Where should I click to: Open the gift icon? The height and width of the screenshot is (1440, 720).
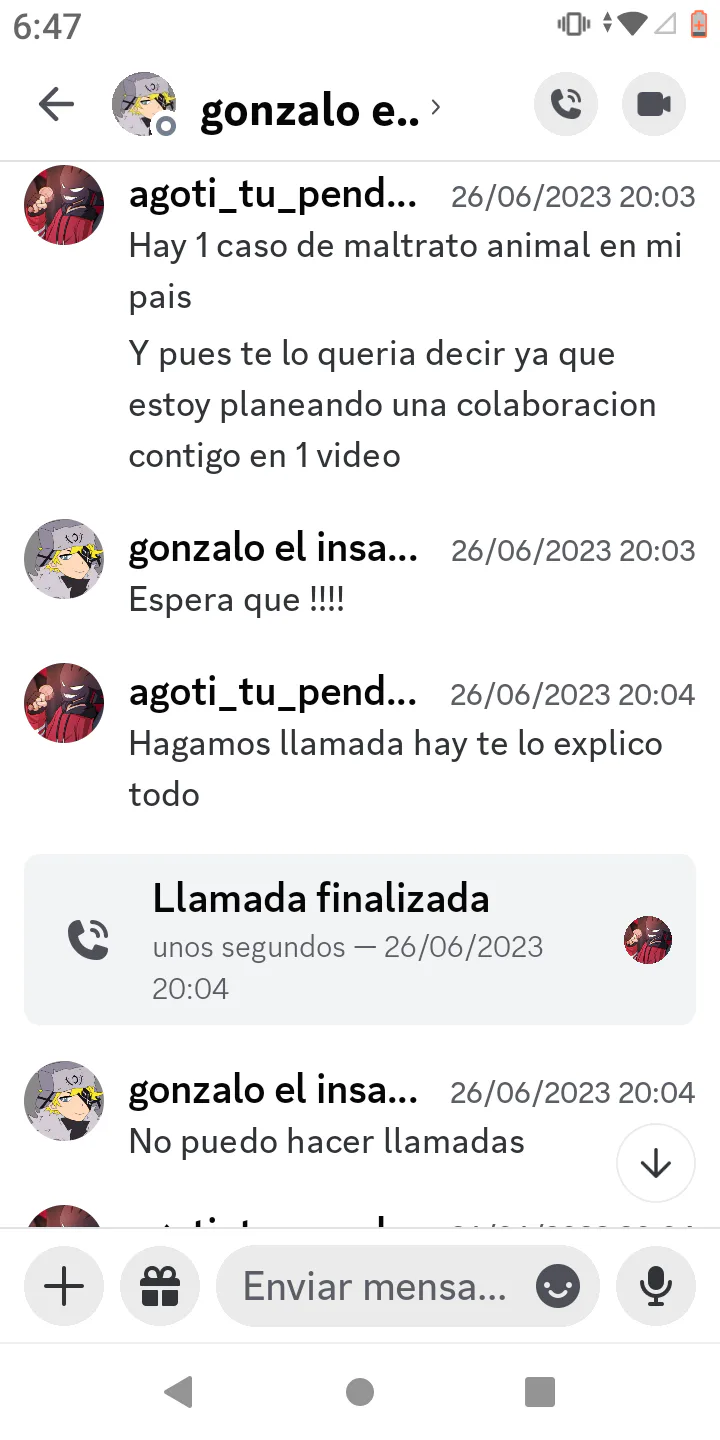tap(159, 1286)
